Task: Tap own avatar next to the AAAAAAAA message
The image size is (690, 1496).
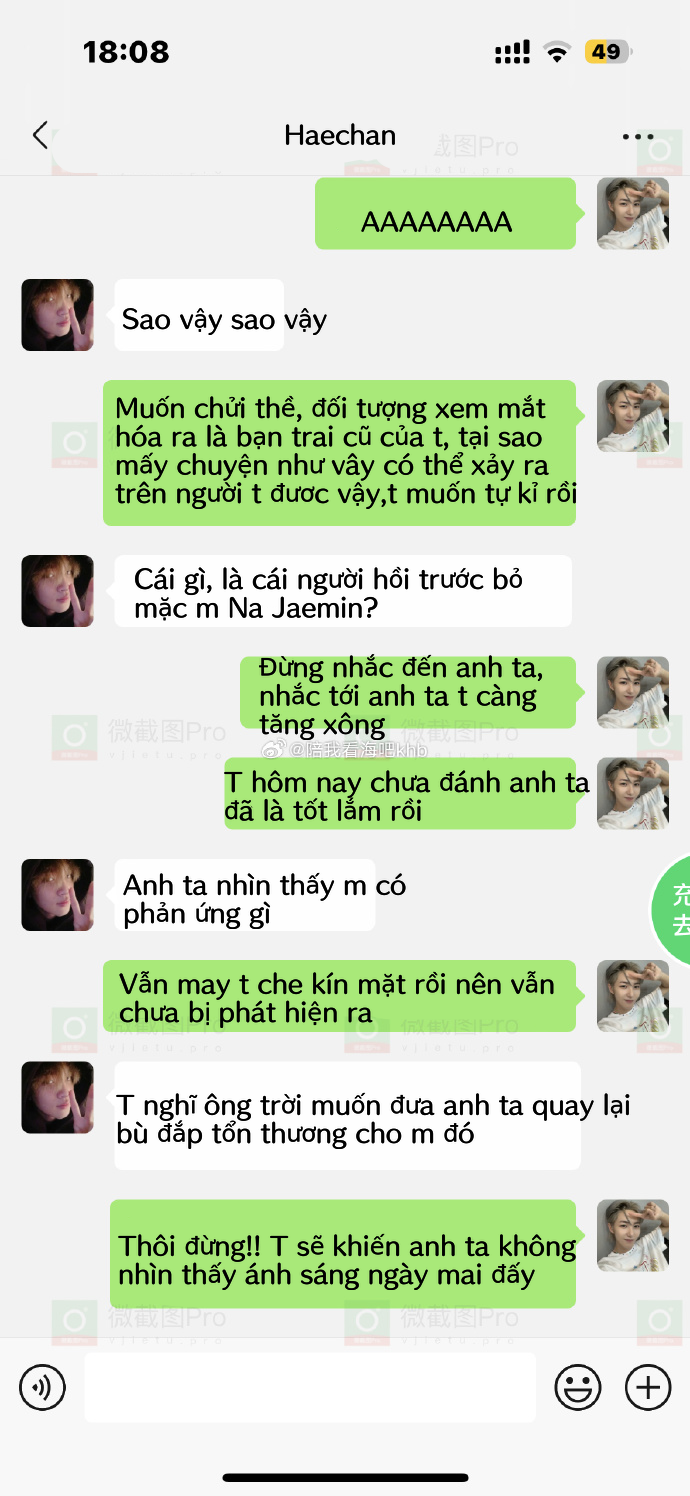Action: coord(633,214)
